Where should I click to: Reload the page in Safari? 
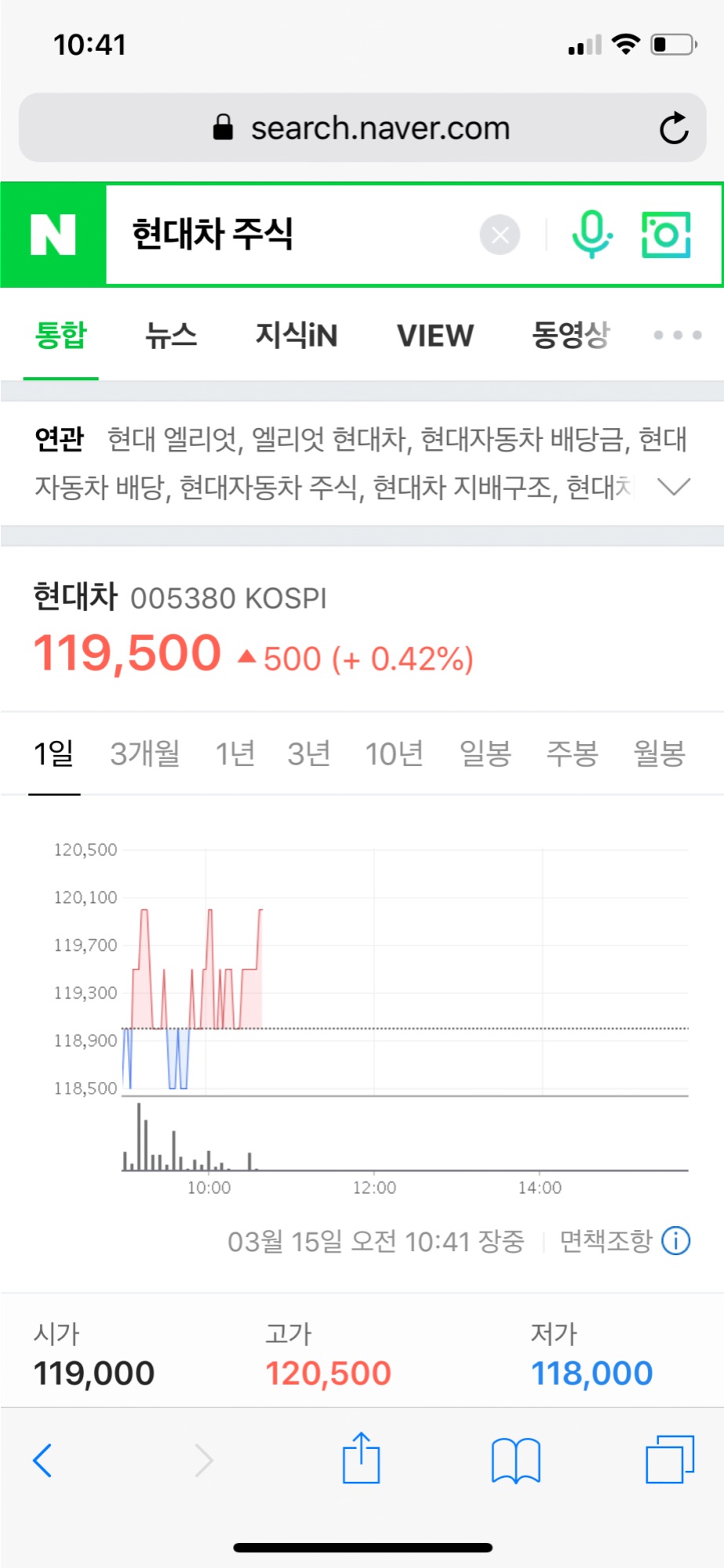[x=674, y=129]
